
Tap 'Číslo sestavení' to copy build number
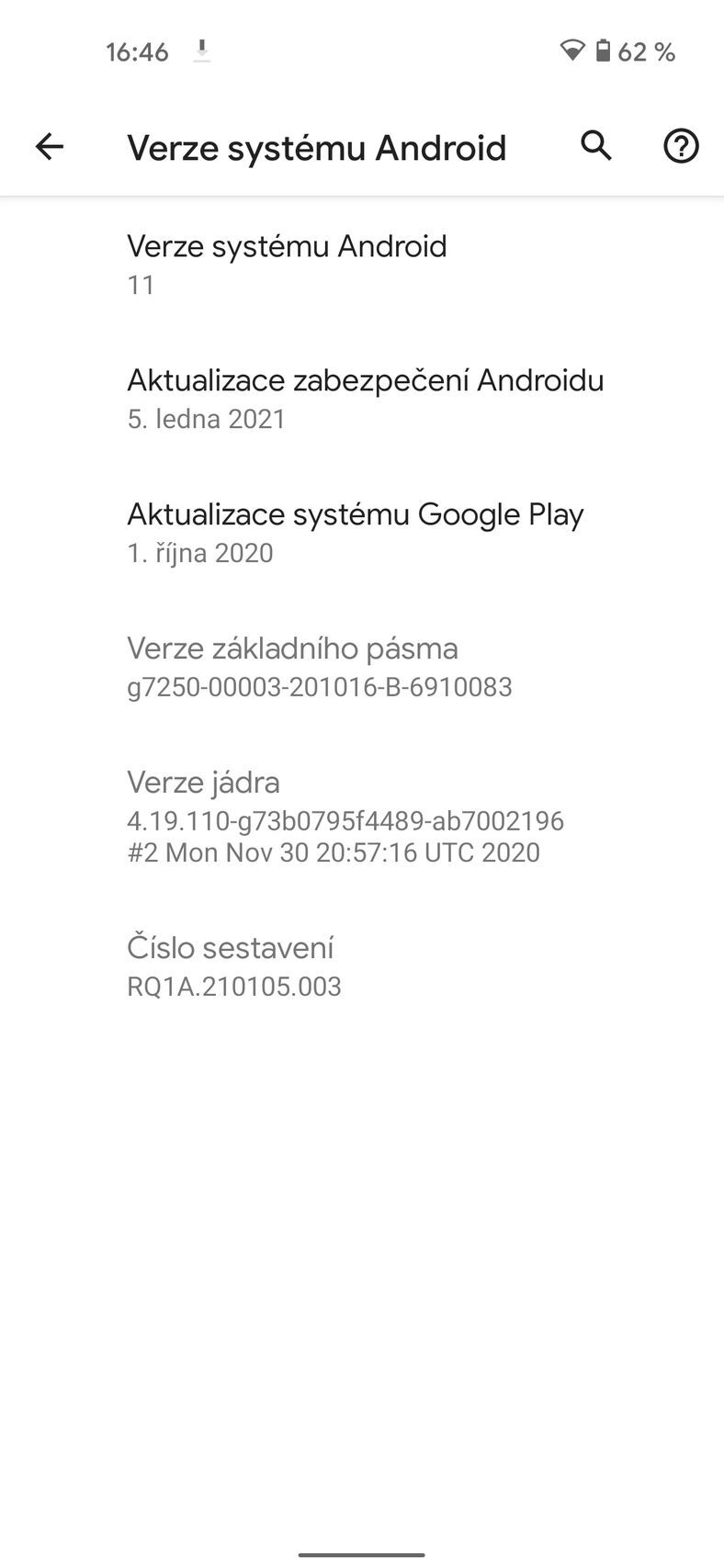coord(231,947)
